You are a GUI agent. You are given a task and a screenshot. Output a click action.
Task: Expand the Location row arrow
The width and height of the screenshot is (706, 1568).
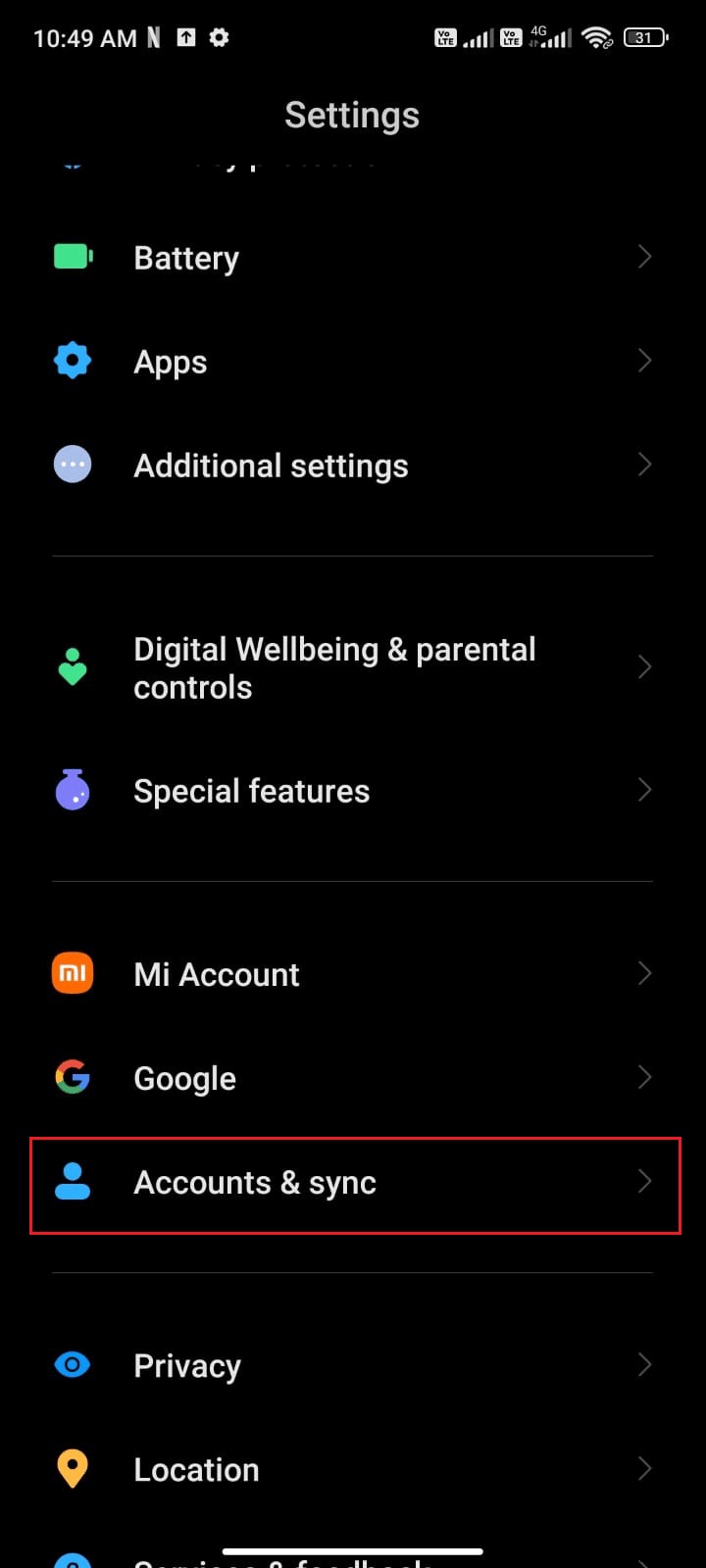tap(644, 1468)
